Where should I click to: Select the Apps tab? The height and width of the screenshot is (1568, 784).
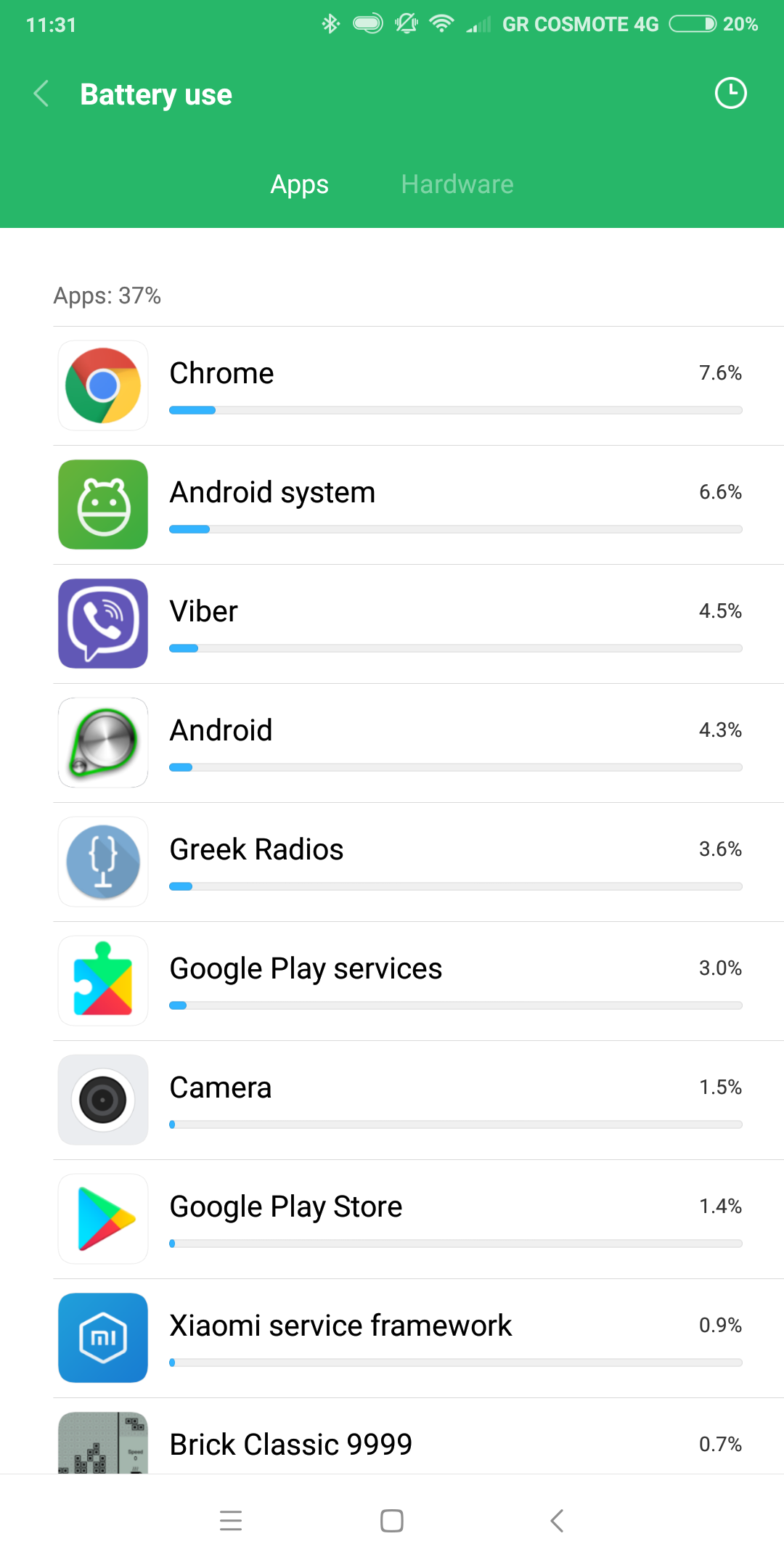[299, 184]
